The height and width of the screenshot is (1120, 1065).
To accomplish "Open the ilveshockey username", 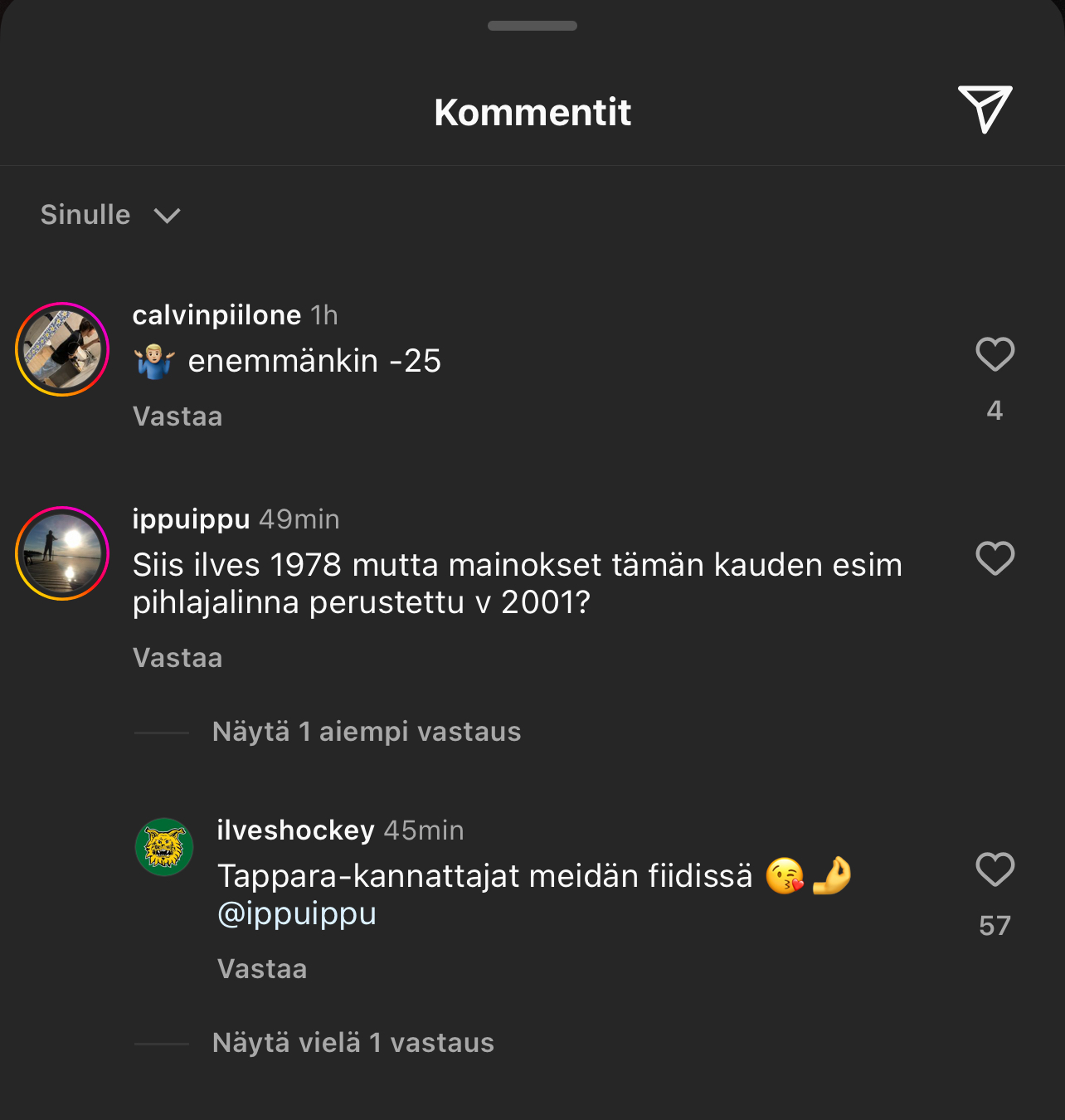I will click(295, 830).
